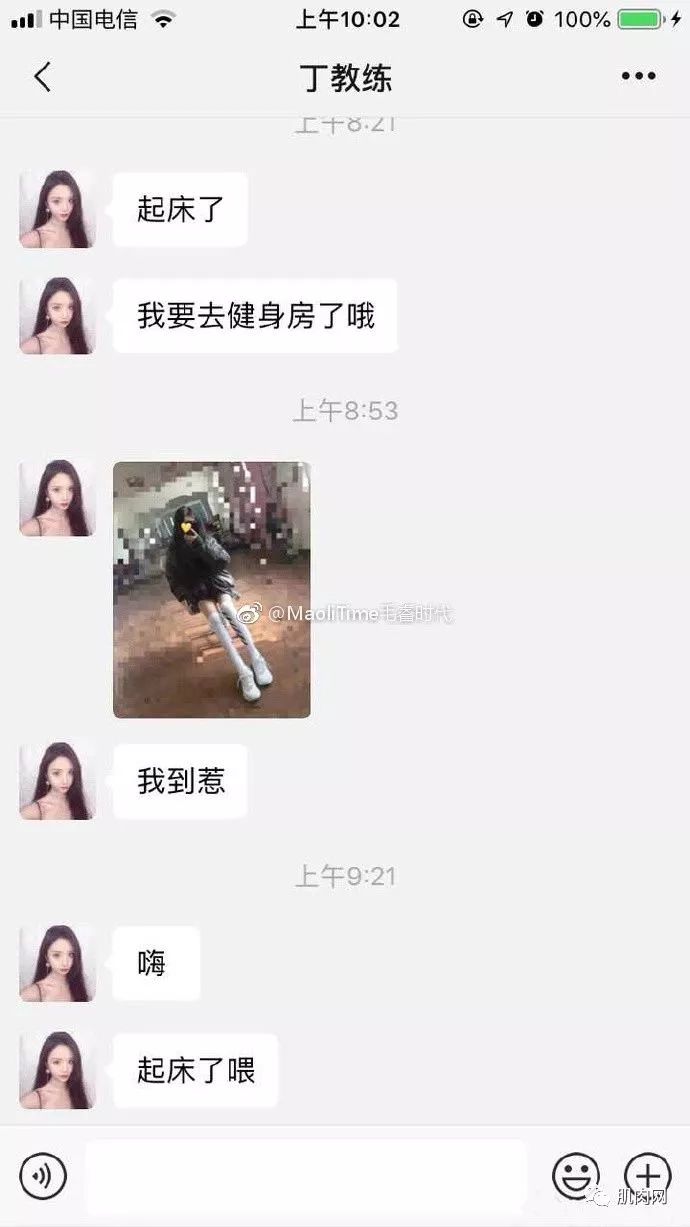Image resolution: width=690 pixels, height=1227 pixels.
Task: Open the three-dot chat options menu
Action: click(x=638, y=77)
